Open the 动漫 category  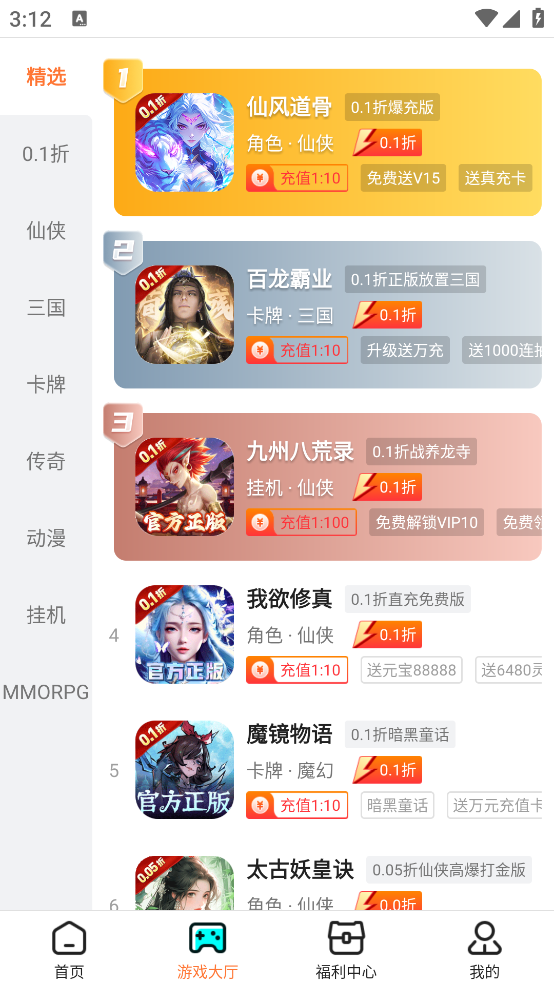46,538
